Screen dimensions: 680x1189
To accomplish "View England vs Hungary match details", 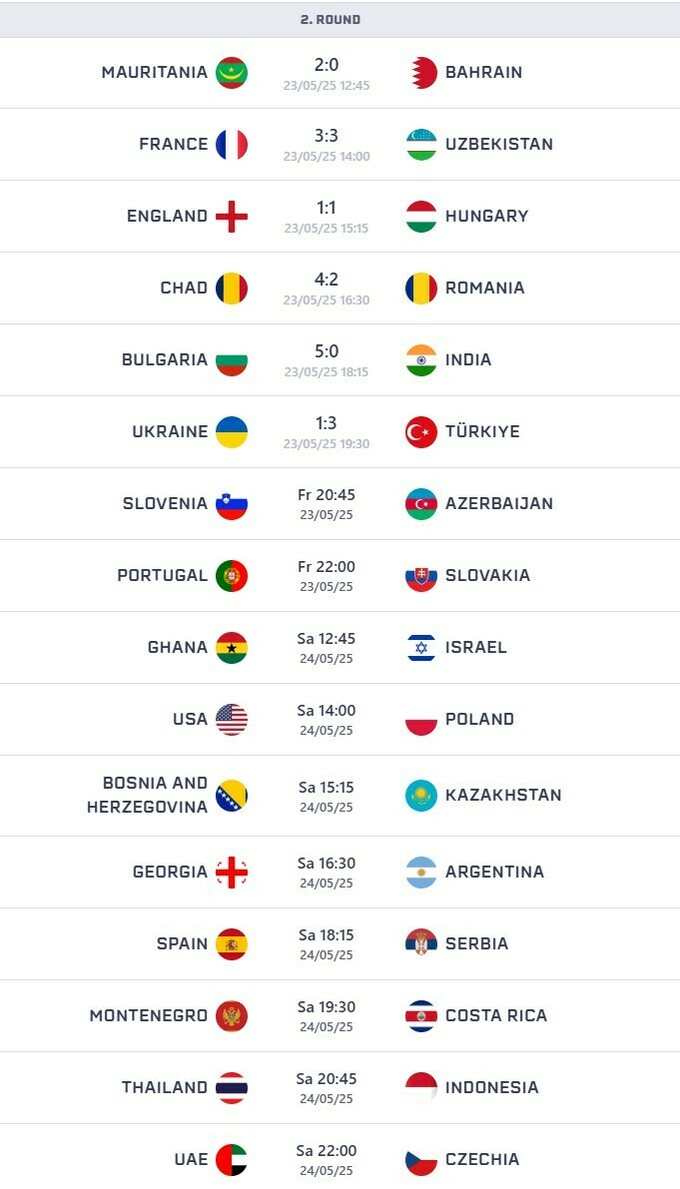I will point(326,217).
